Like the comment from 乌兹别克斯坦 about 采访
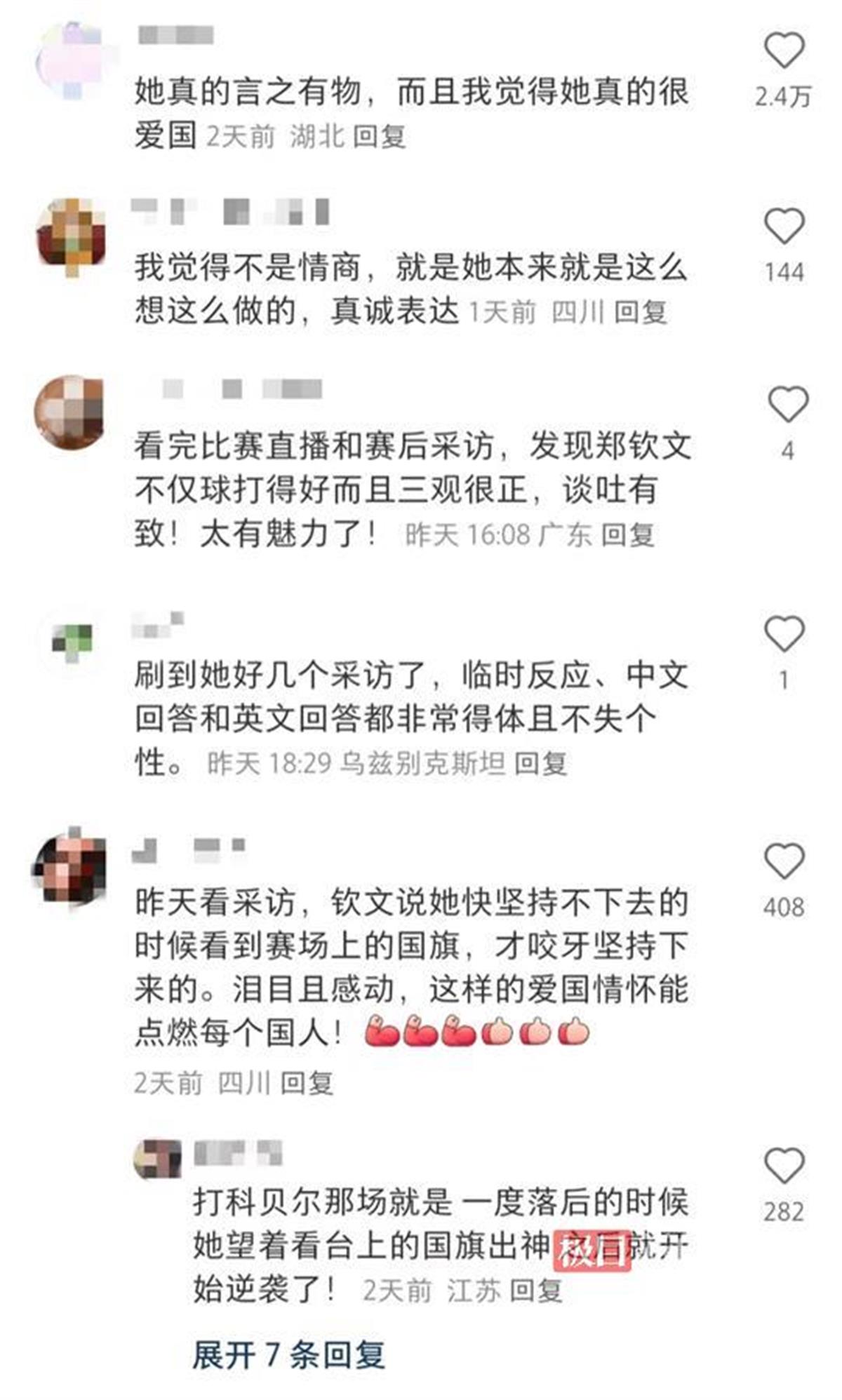Viewport: 842px width, 1400px height. pos(783,634)
